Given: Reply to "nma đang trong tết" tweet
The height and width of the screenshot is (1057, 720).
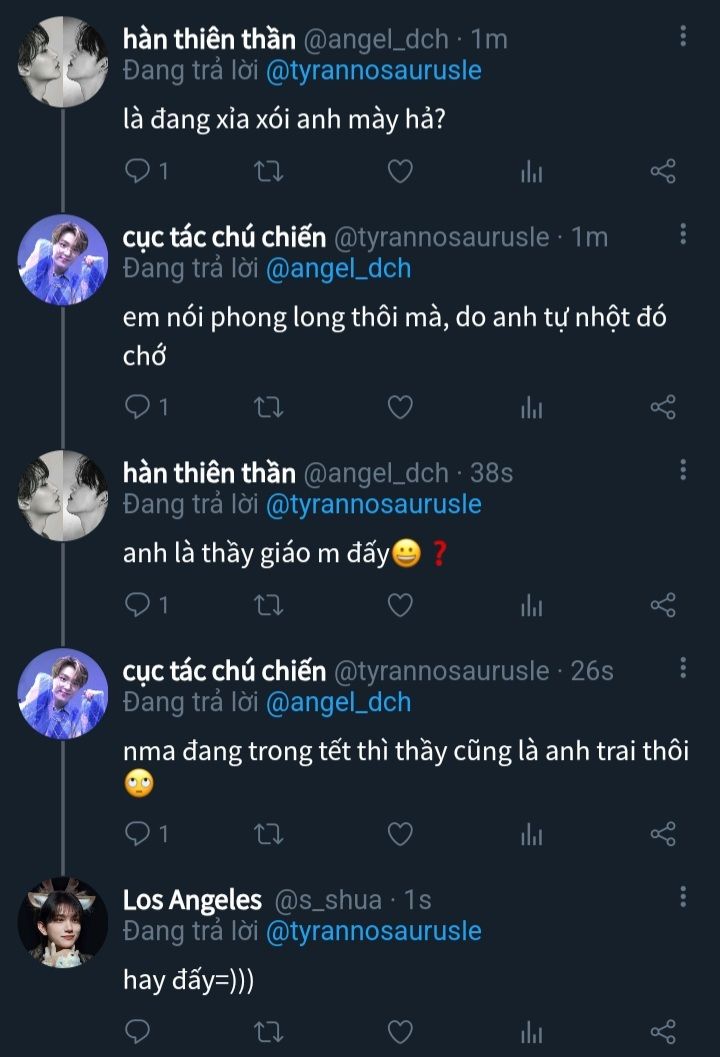Looking at the screenshot, I should pyautogui.click(x=146, y=835).
